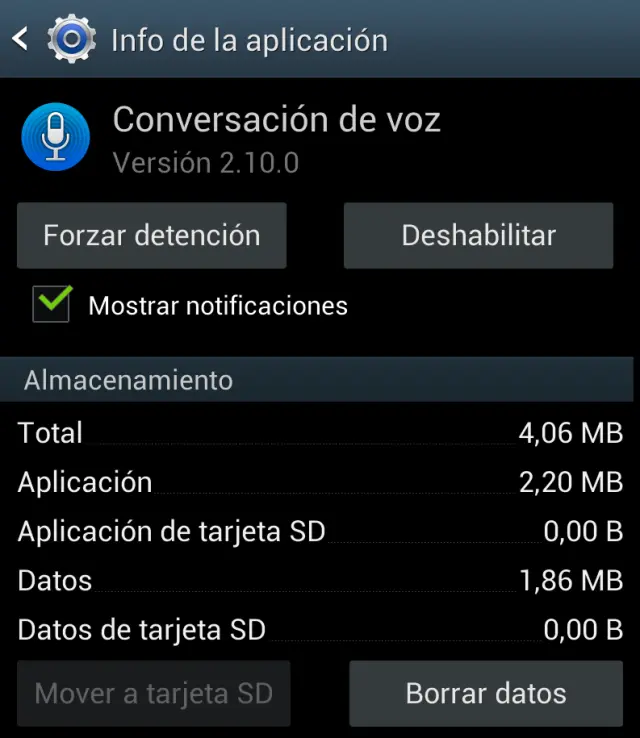640x738 pixels.
Task: Uncheck Mostrar notificaciones checkbox
Action: (x=51, y=304)
